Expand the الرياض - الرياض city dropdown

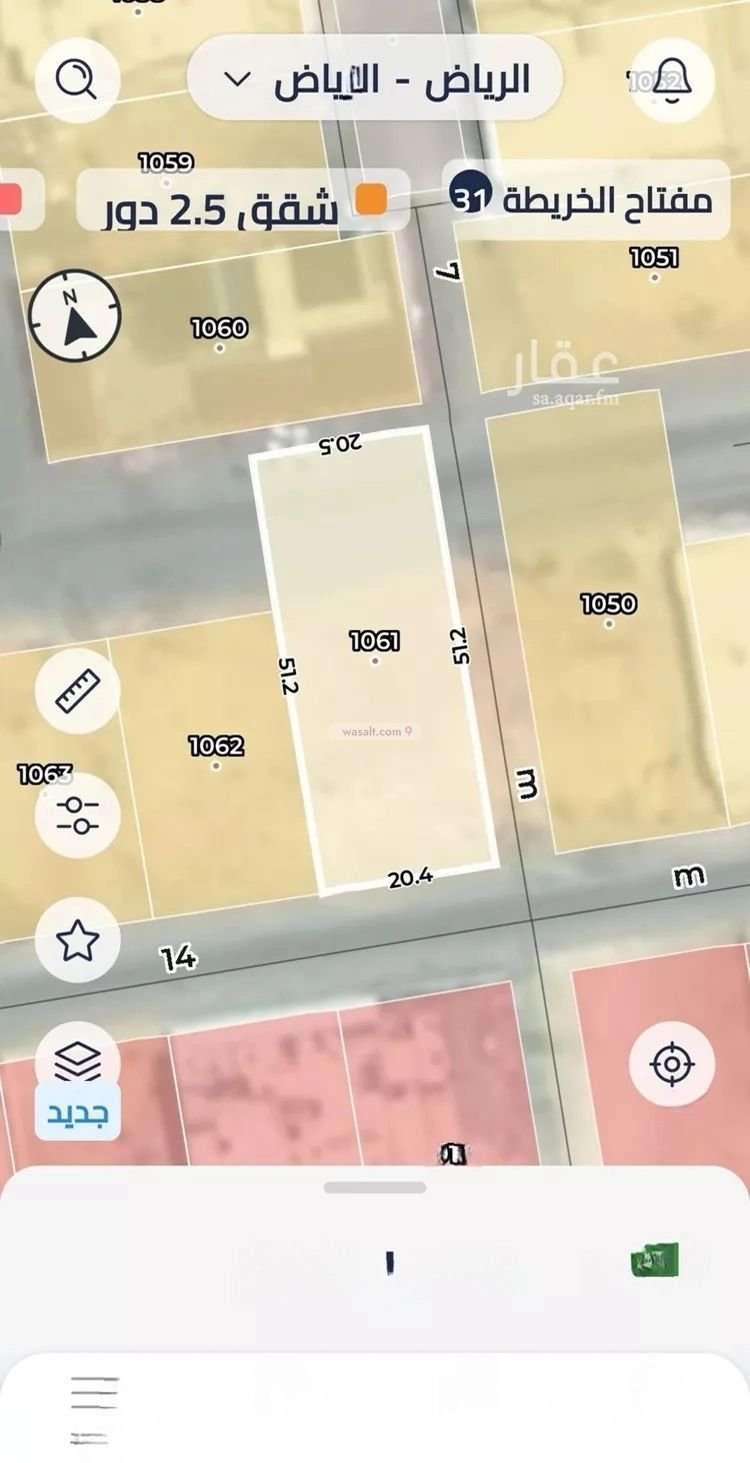click(375, 79)
